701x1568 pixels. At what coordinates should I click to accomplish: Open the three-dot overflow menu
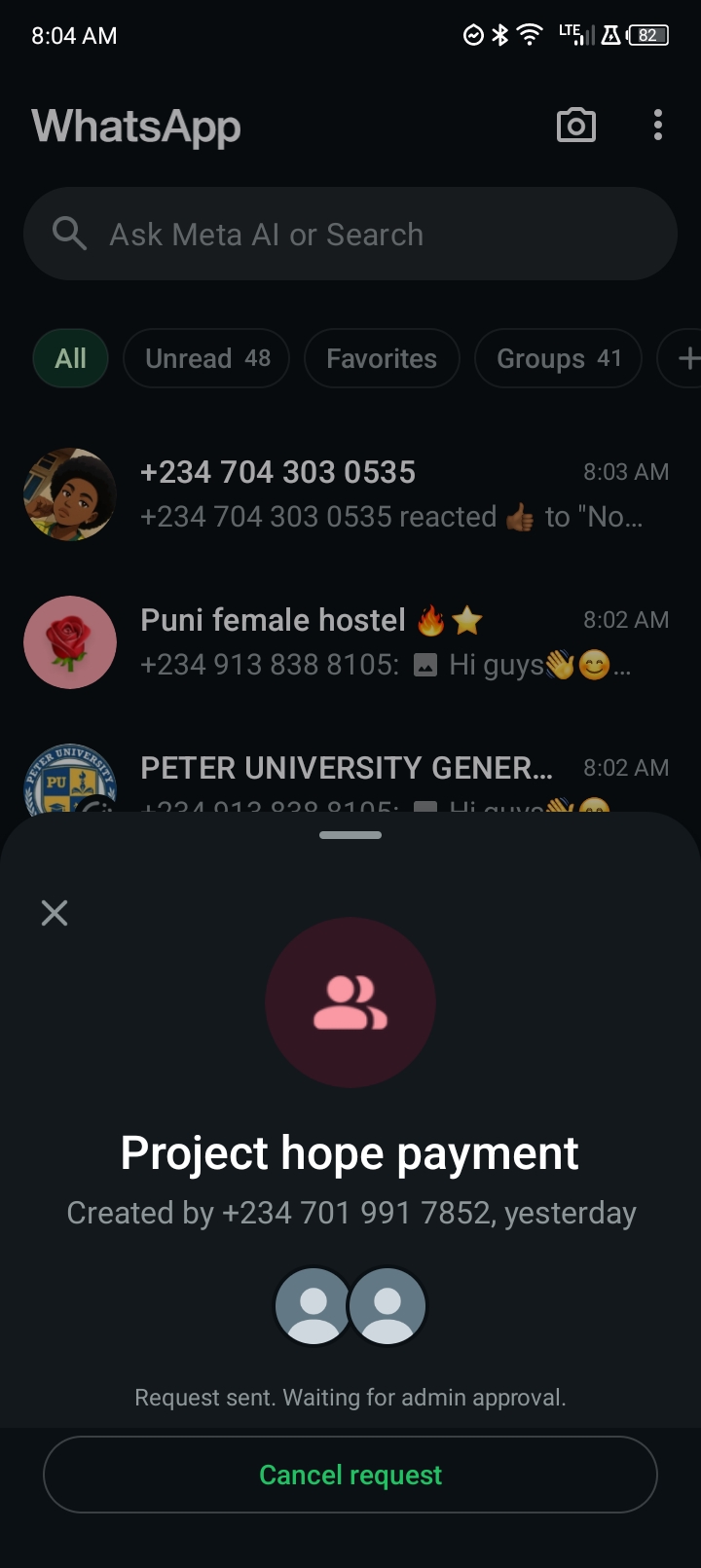(658, 126)
